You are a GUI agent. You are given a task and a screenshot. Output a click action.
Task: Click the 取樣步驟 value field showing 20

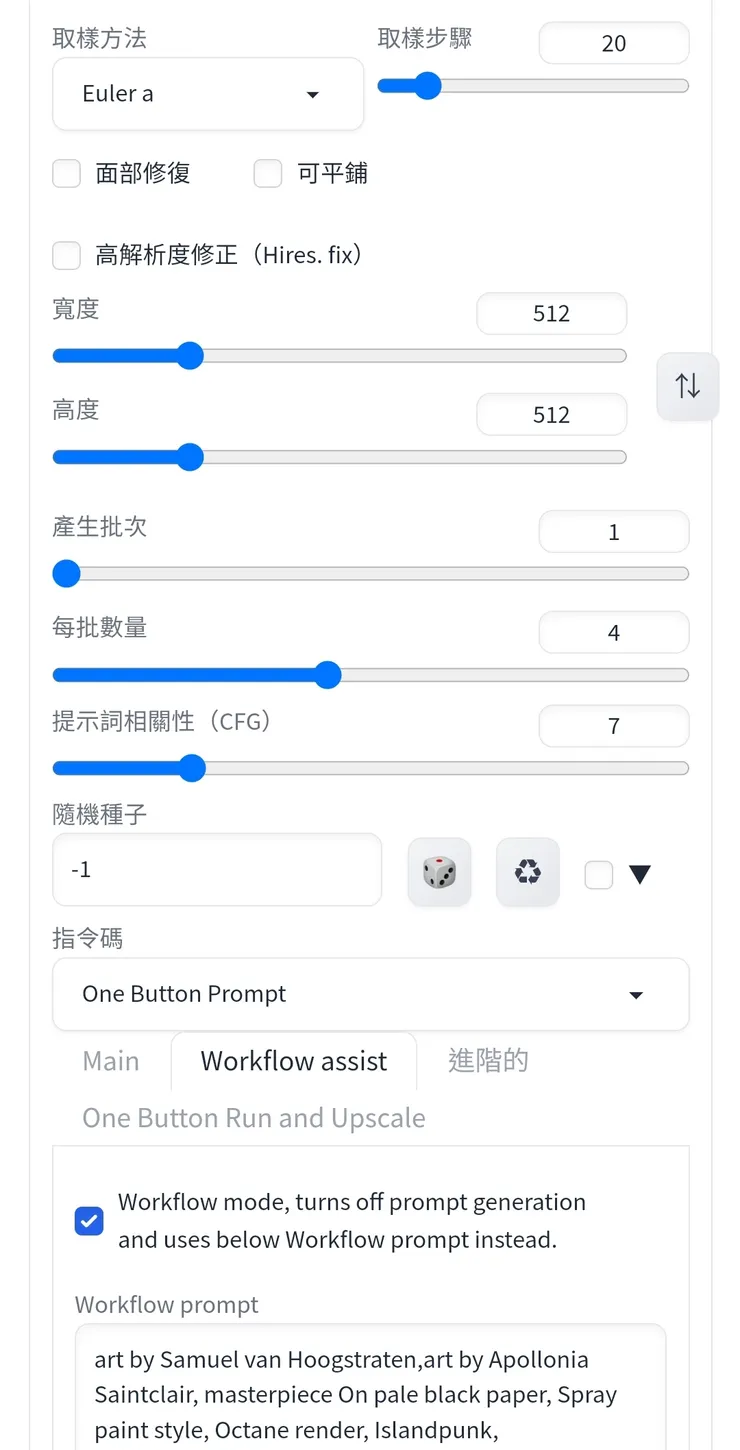[614, 43]
